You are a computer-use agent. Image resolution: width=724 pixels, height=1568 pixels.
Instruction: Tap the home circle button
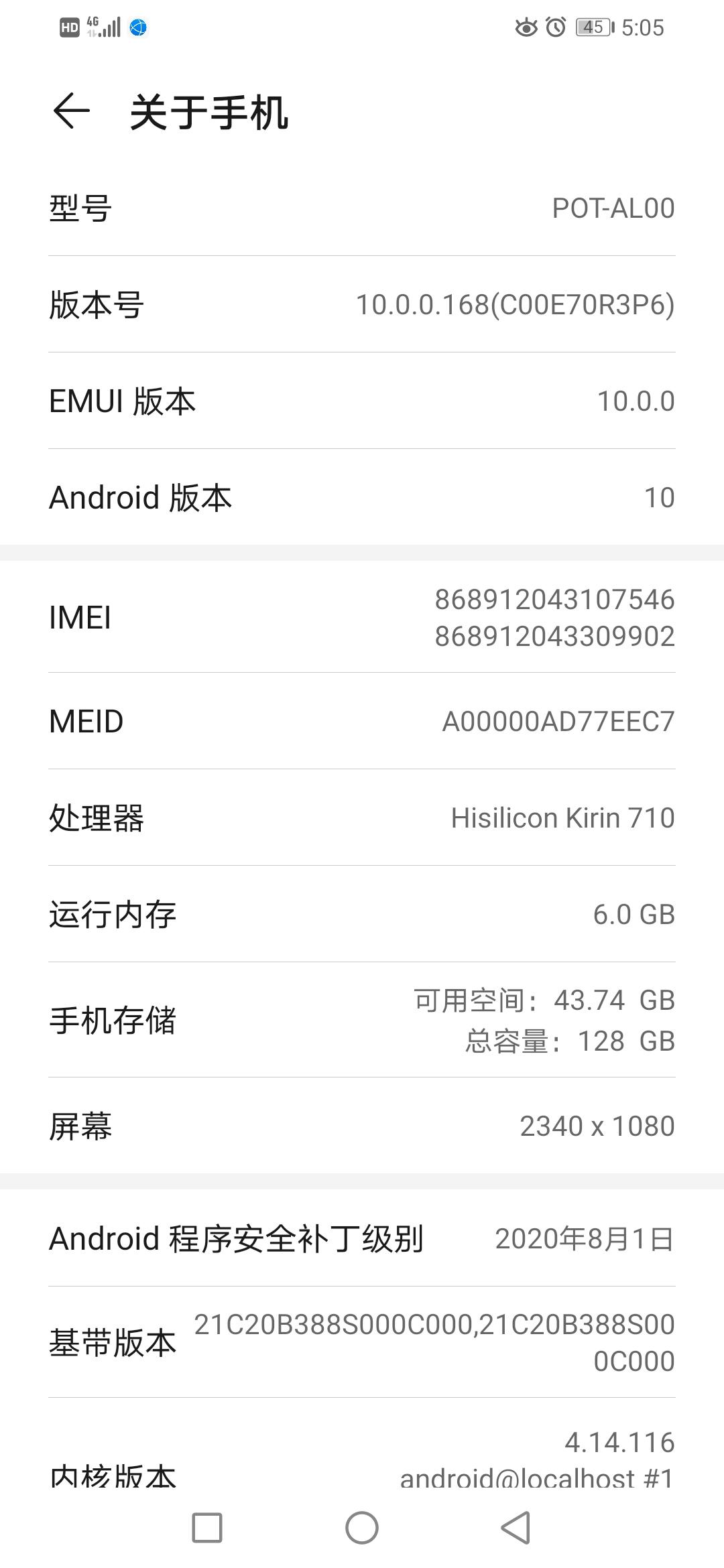coord(362,1528)
